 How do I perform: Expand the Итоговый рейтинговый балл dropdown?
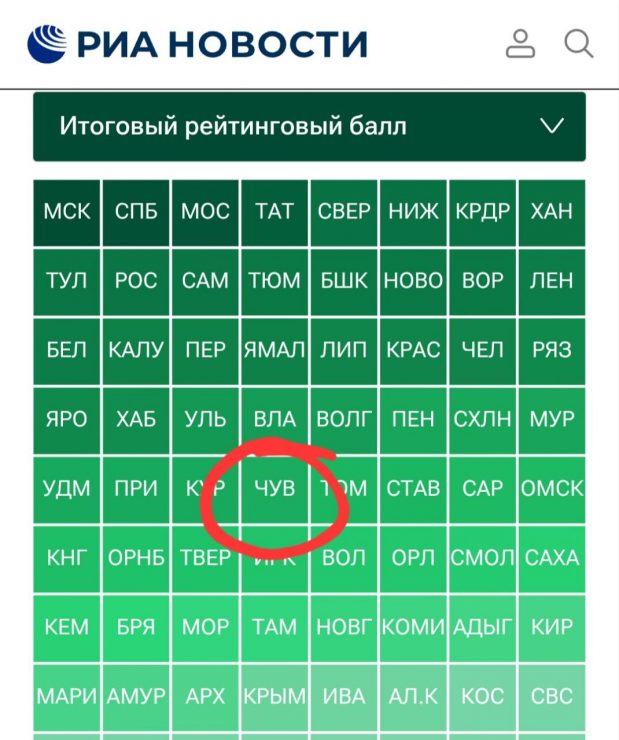coord(309,127)
